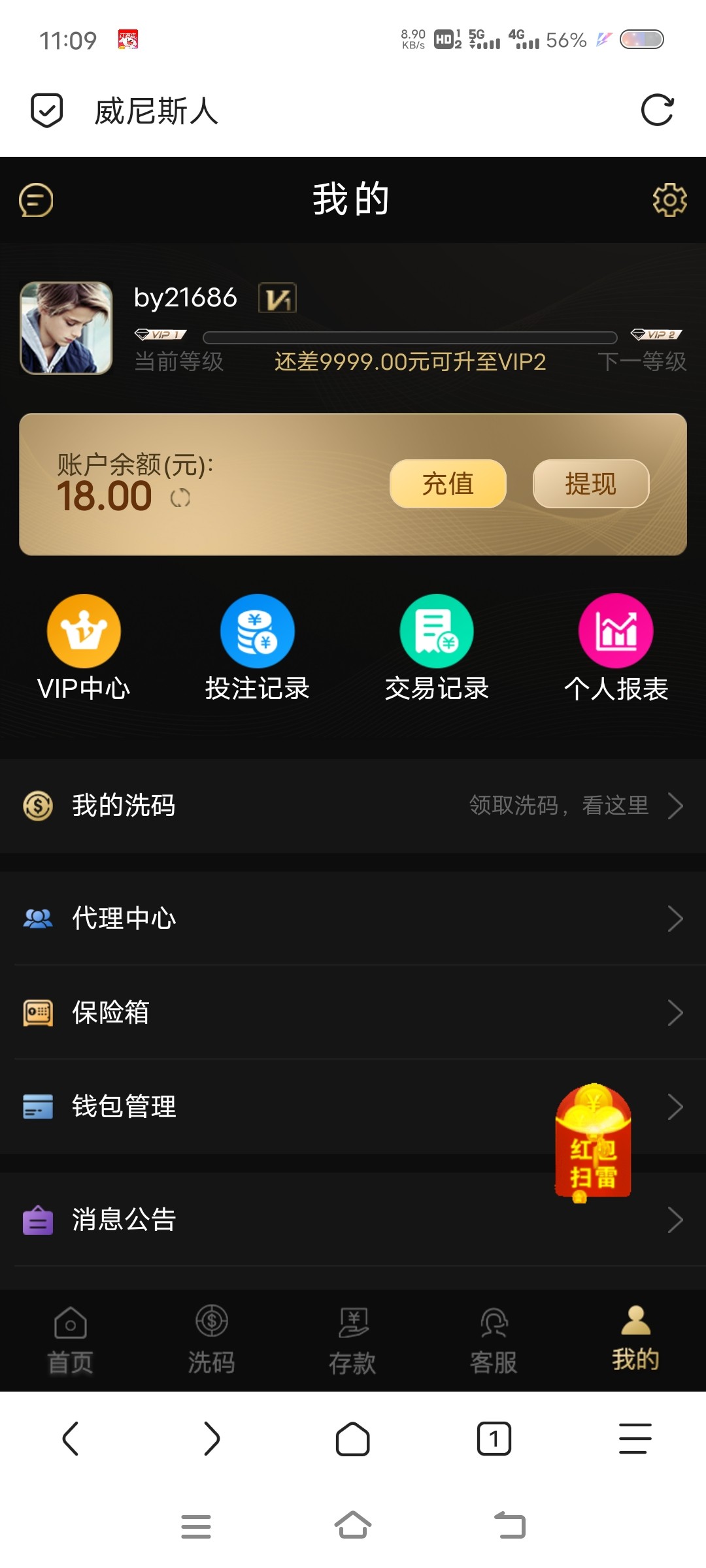Reload the page with the refresh icon
The image size is (706, 1568).
[657, 110]
